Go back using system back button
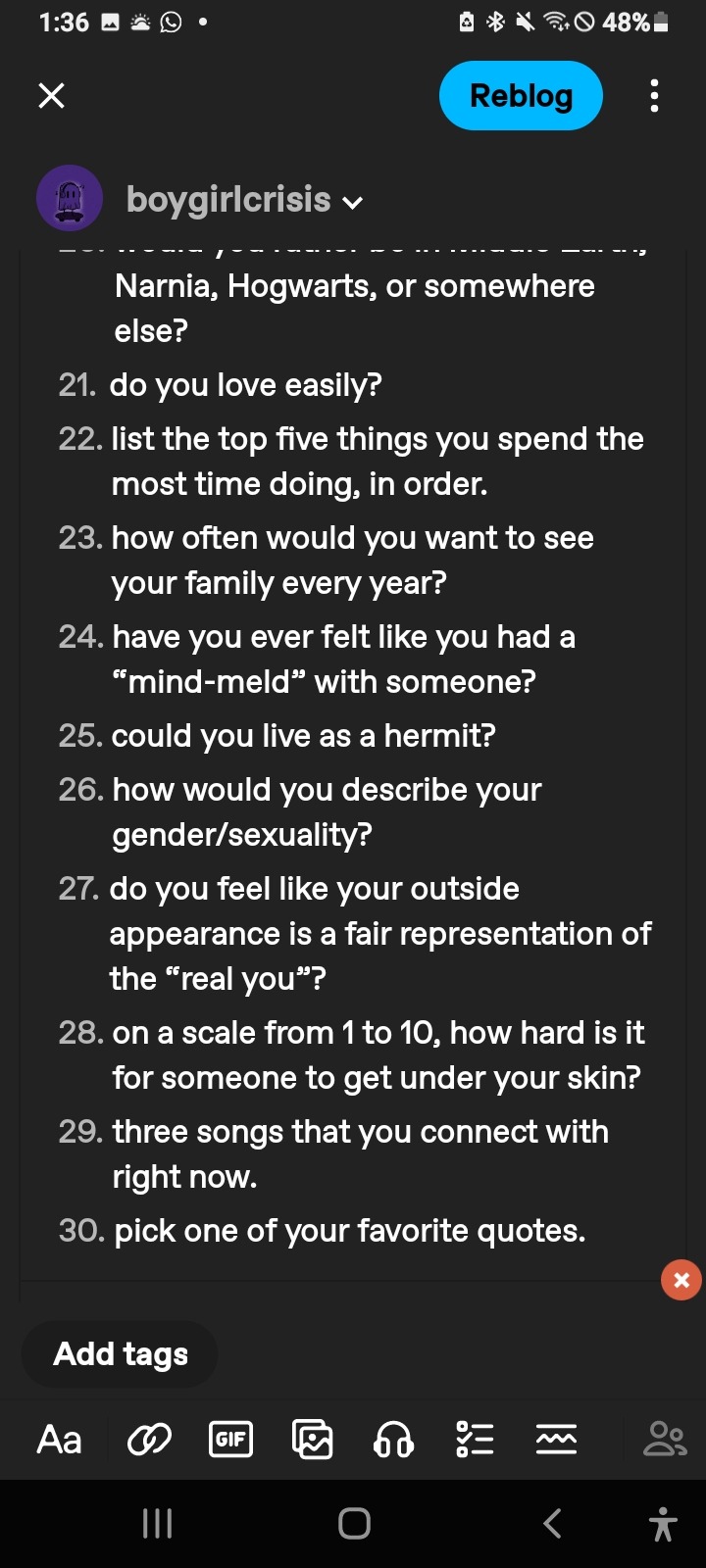The height and width of the screenshot is (1568, 706). (552, 1523)
